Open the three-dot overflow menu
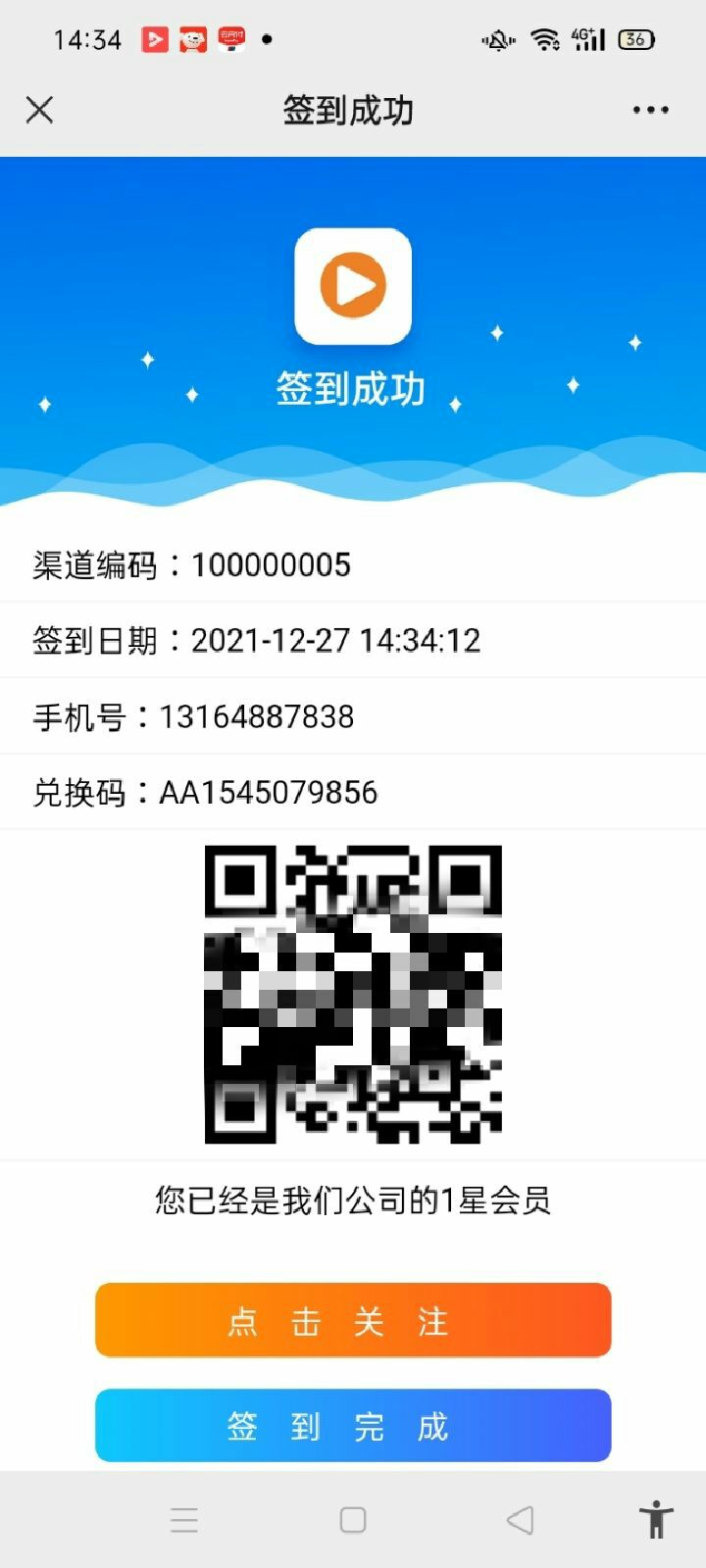Image resolution: width=706 pixels, height=1568 pixels. 650,110
